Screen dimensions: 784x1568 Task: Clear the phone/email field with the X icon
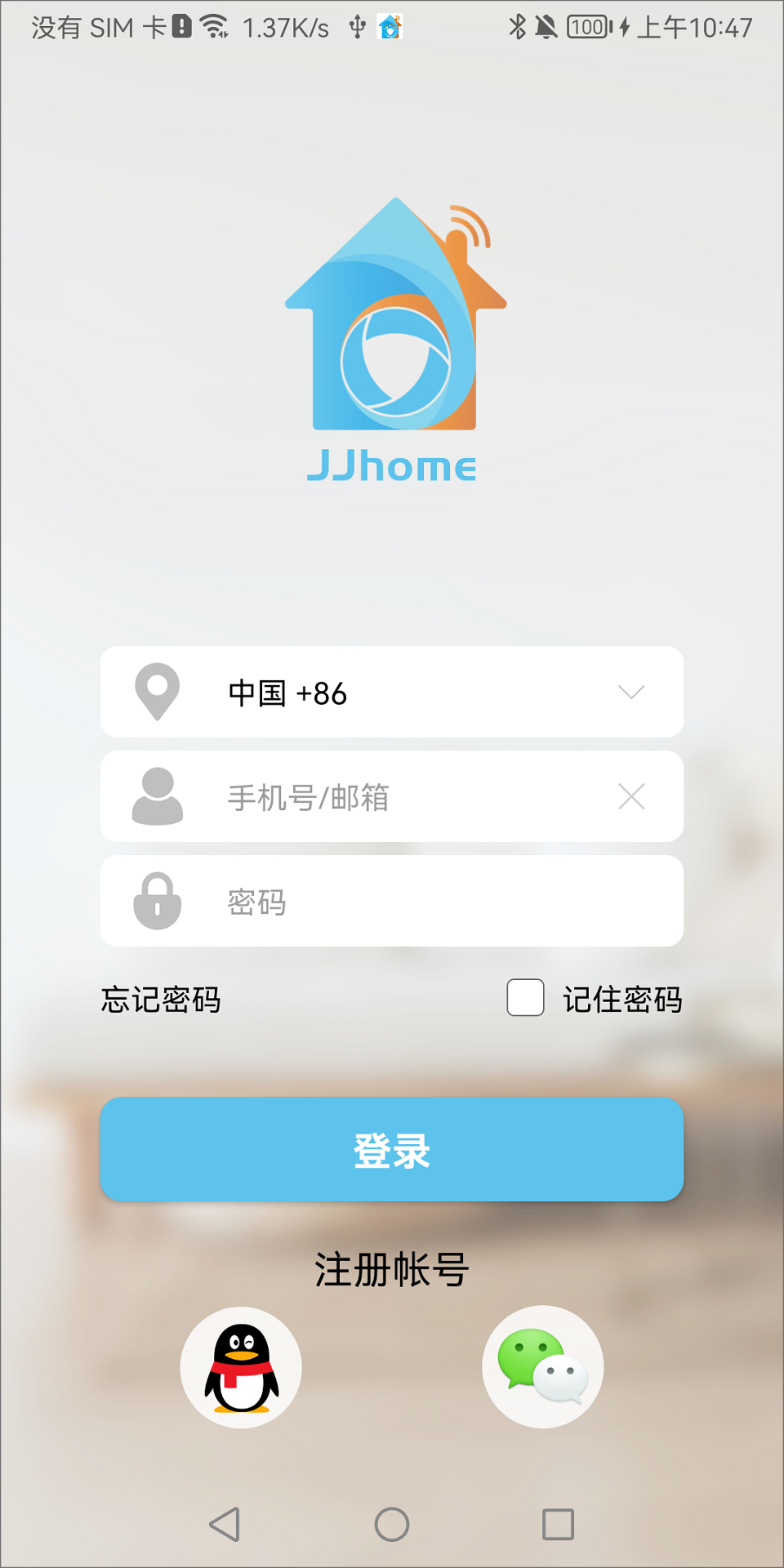click(x=631, y=796)
